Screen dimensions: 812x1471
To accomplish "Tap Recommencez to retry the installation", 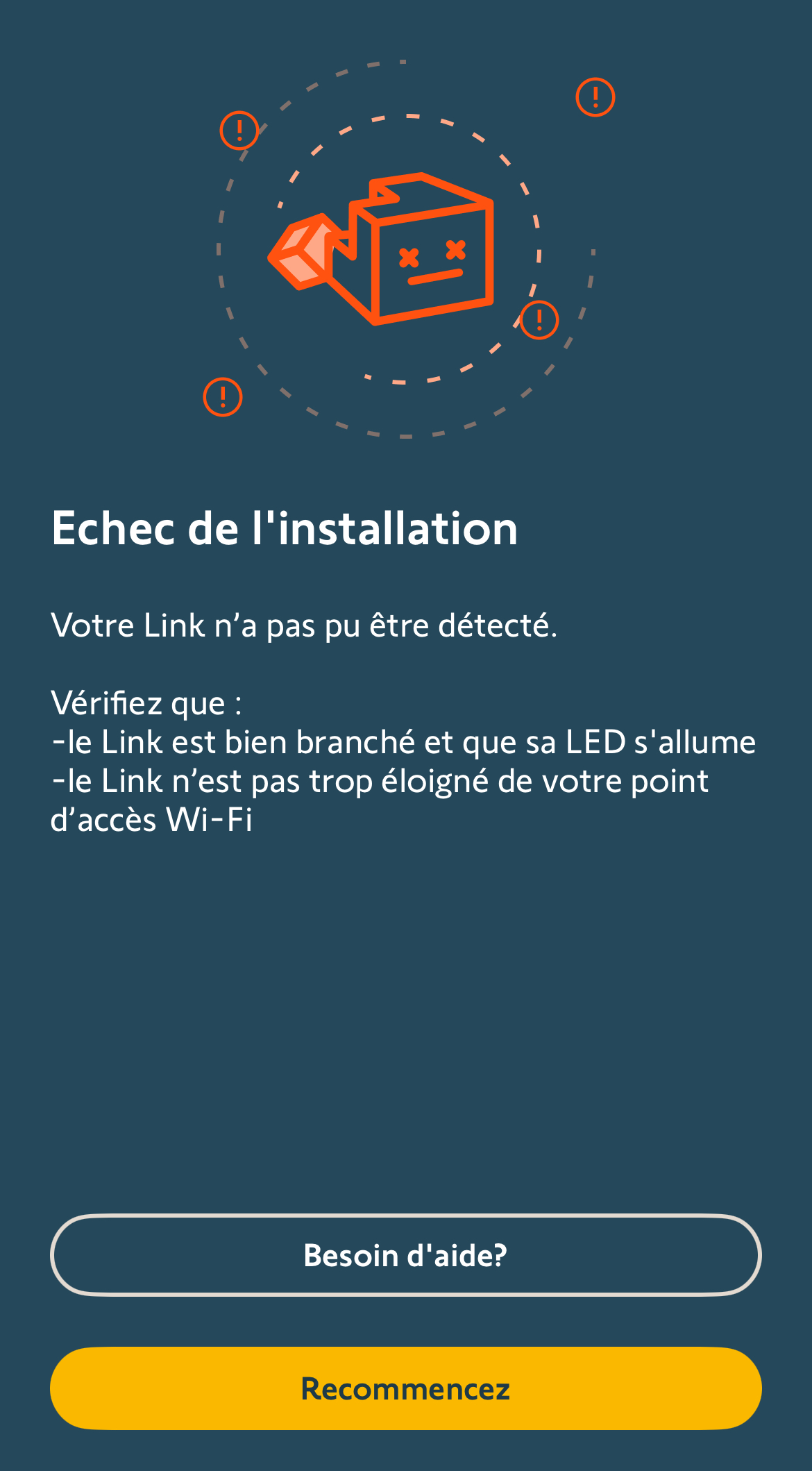I will point(405,1388).
